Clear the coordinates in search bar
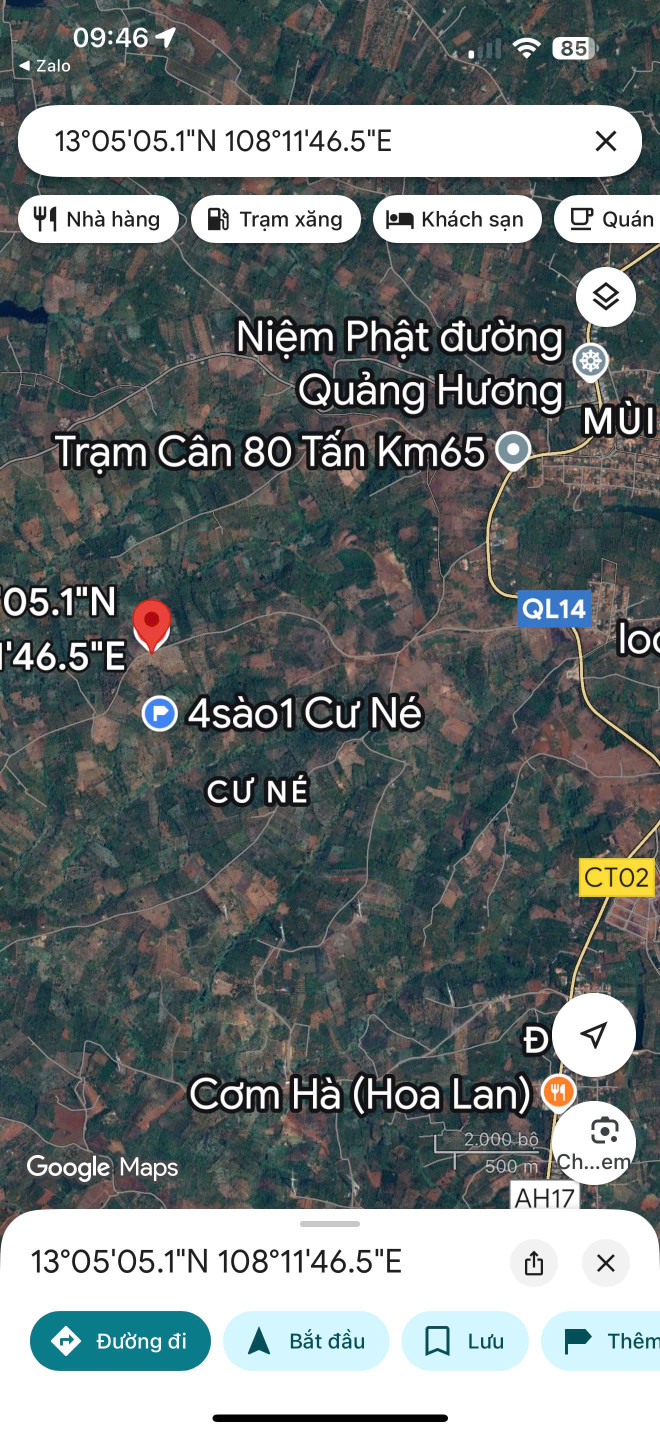This screenshot has height=1434, width=660. 605,141
